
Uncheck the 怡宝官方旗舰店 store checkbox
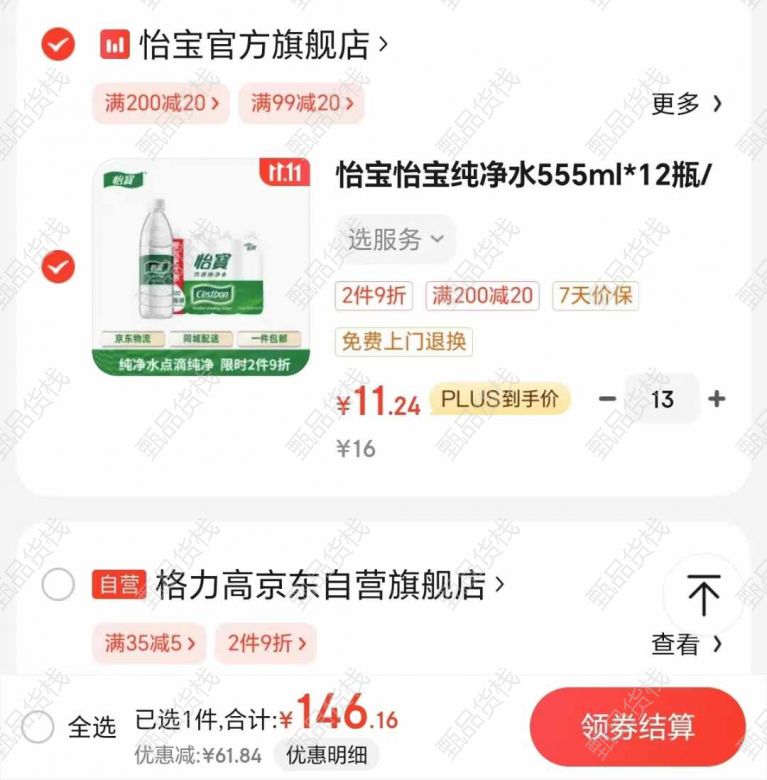tap(58, 45)
